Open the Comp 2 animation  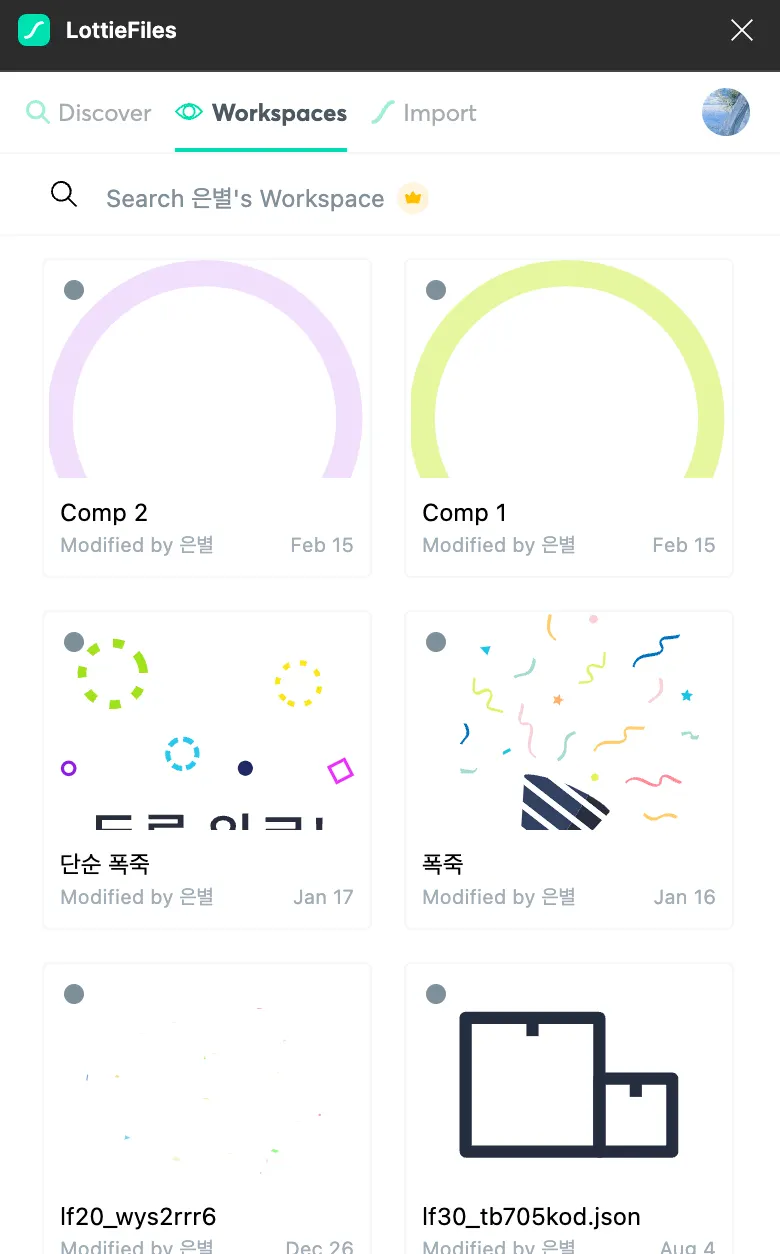pos(207,417)
